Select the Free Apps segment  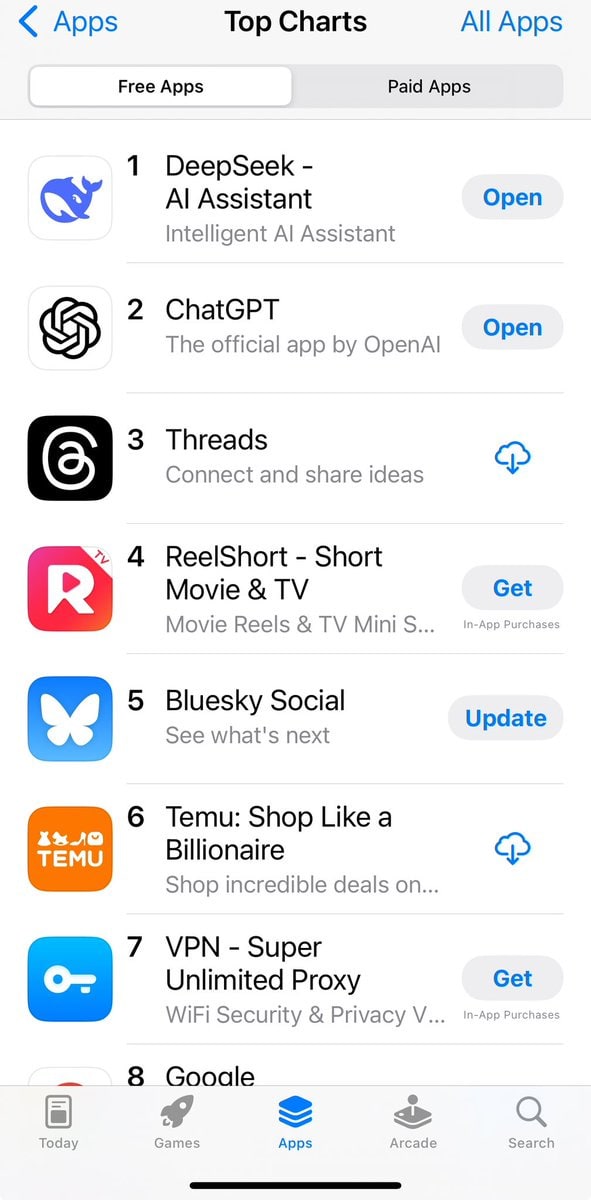pos(160,87)
